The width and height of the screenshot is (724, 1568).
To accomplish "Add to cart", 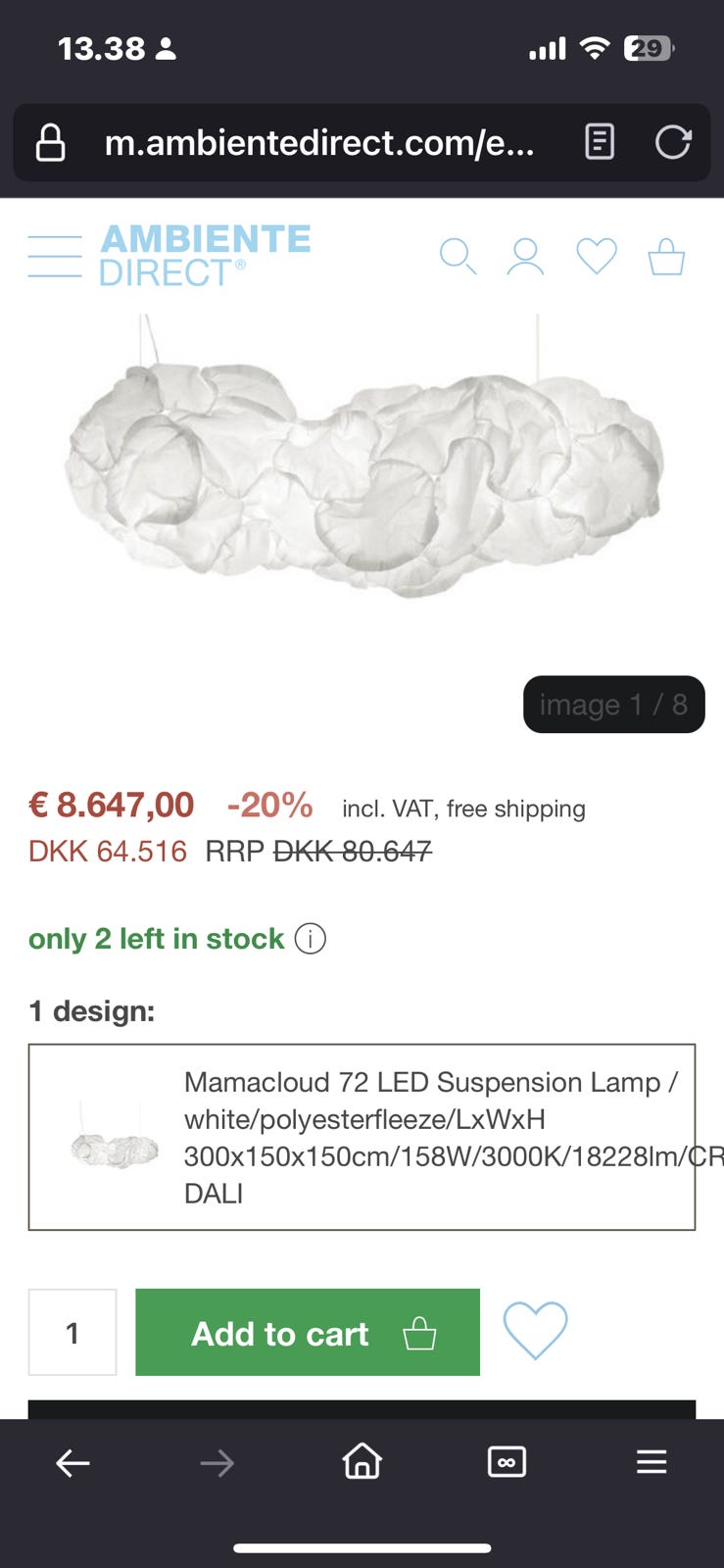I will (x=307, y=1333).
